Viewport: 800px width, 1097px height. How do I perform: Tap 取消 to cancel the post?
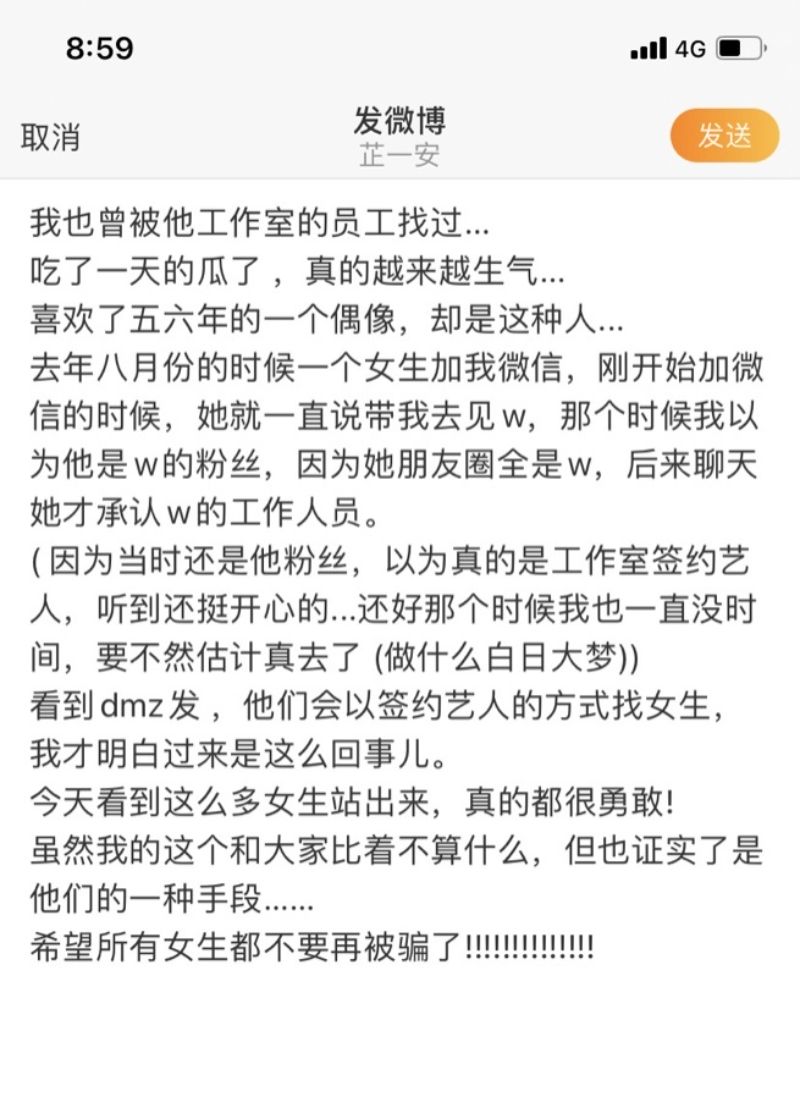(50, 137)
